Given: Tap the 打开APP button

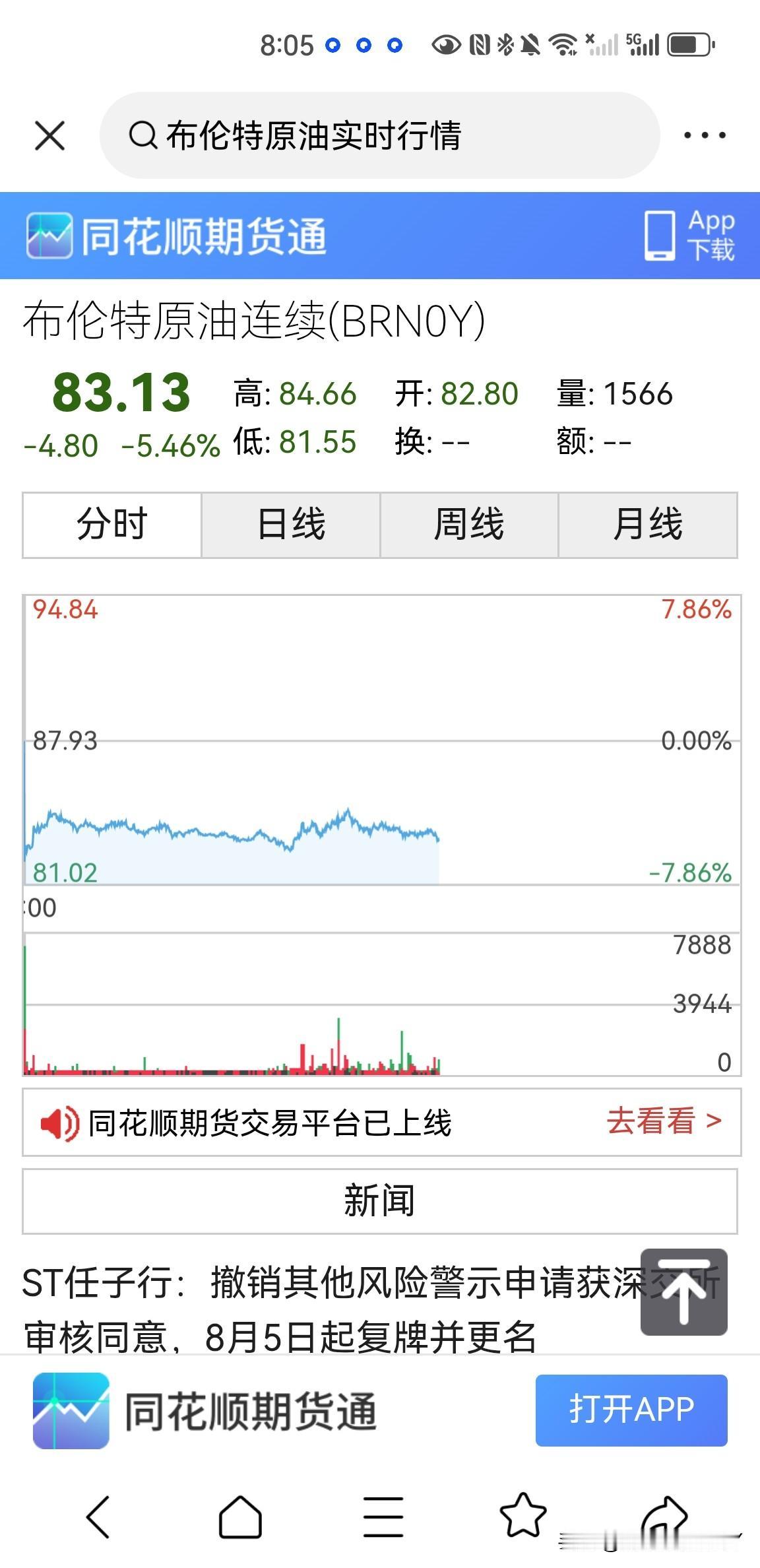Looking at the screenshot, I should (x=631, y=1410).
